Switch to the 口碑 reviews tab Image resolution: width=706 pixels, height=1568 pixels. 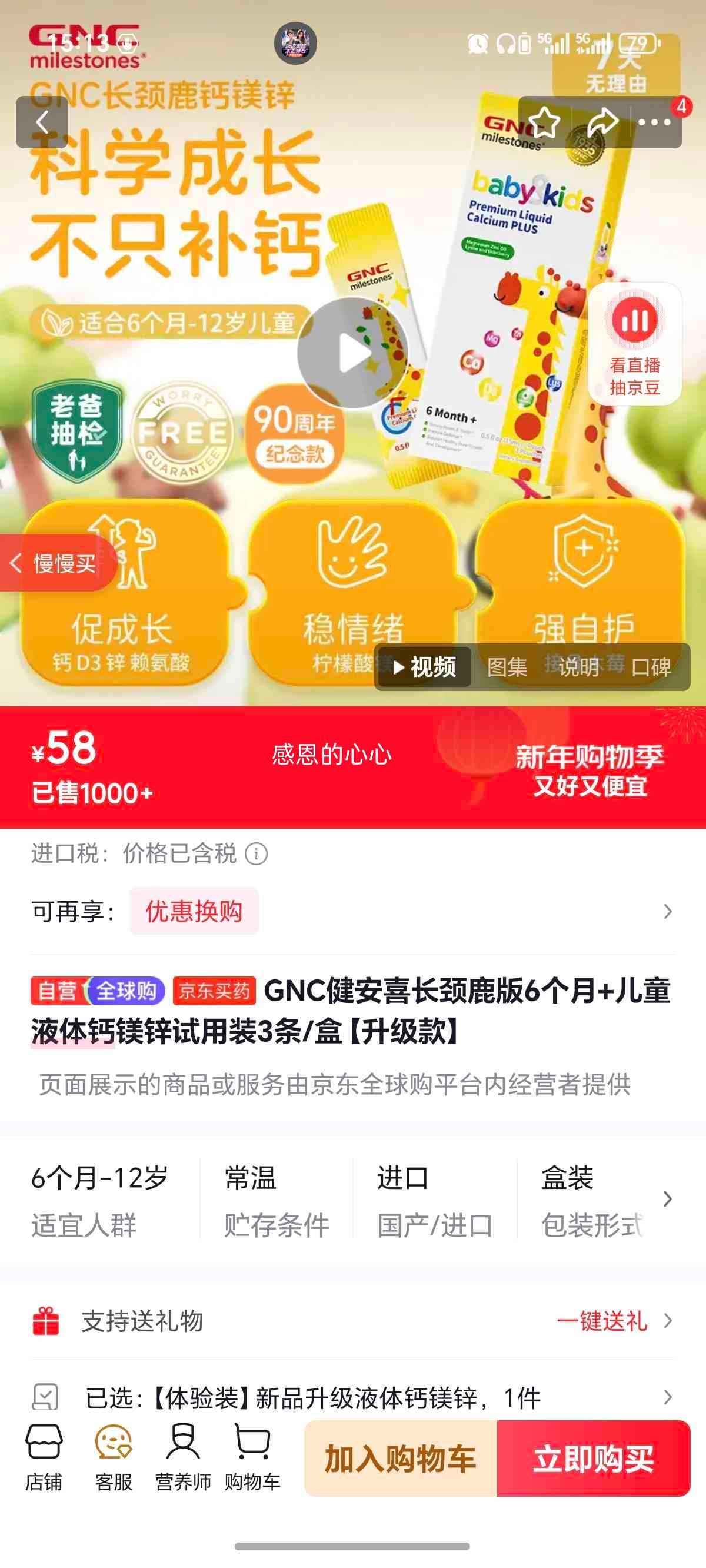[652, 666]
